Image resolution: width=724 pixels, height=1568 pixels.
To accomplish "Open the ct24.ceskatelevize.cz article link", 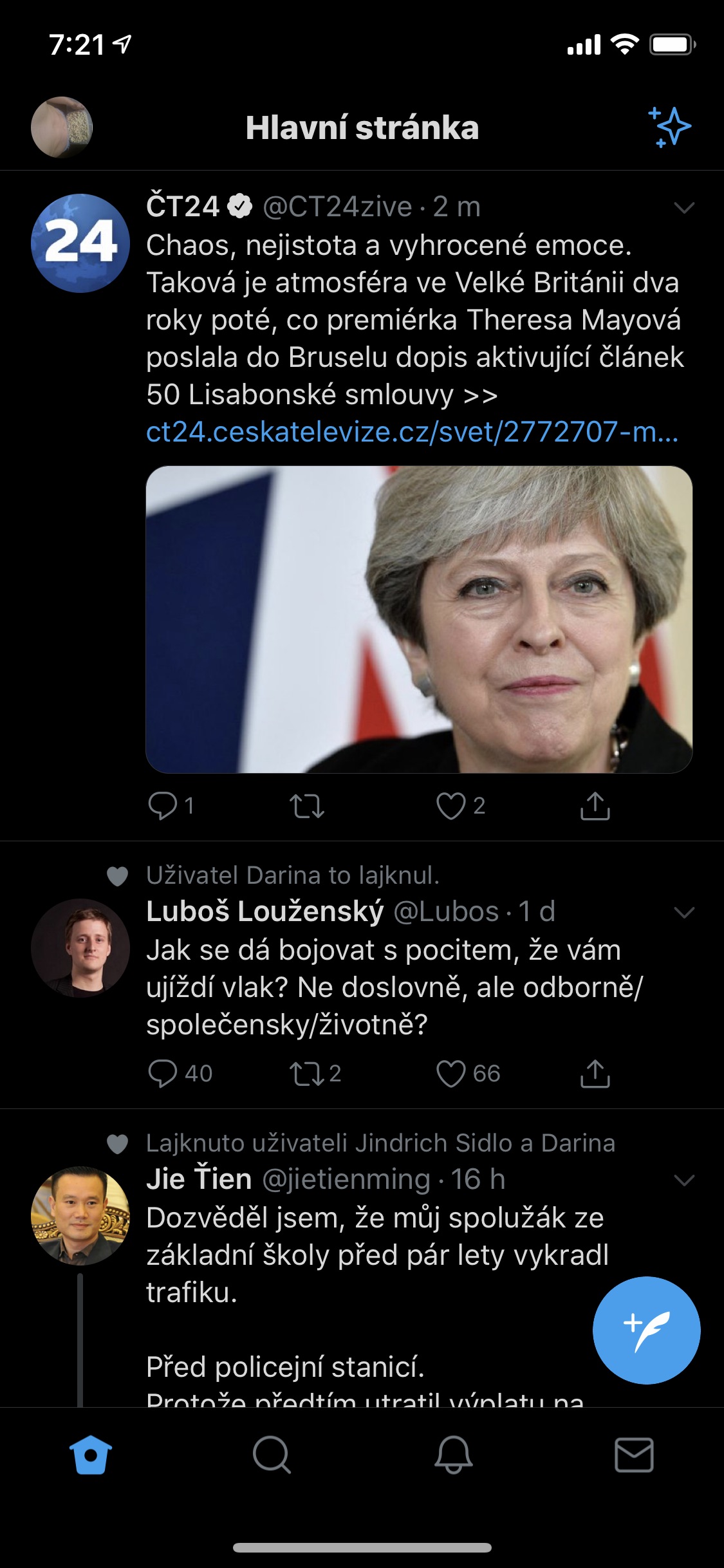I will coord(412,432).
